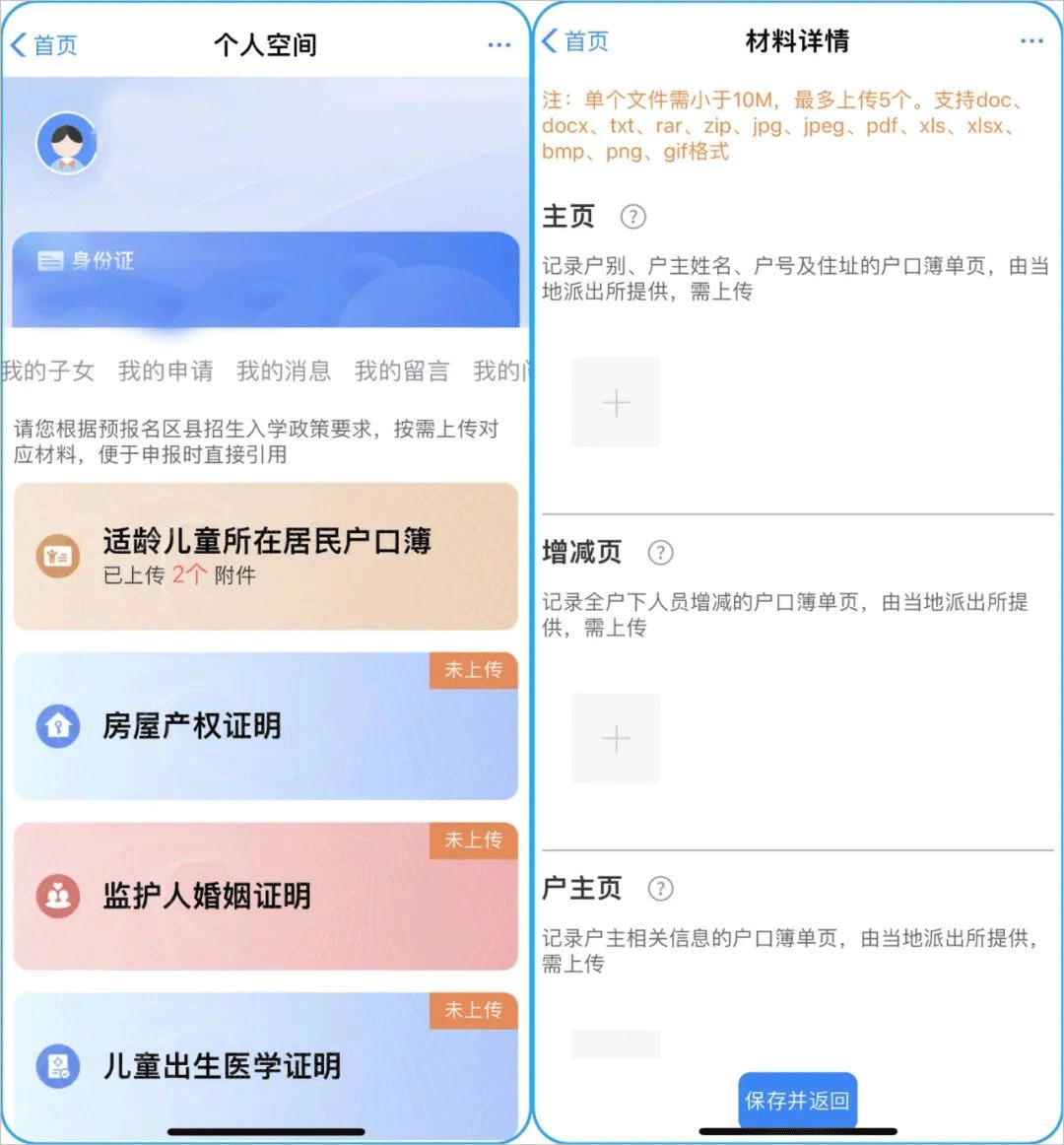This screenshot has height=1145, width=1064.
Task: Show the help tip for 主页
Action: (633, 217)
